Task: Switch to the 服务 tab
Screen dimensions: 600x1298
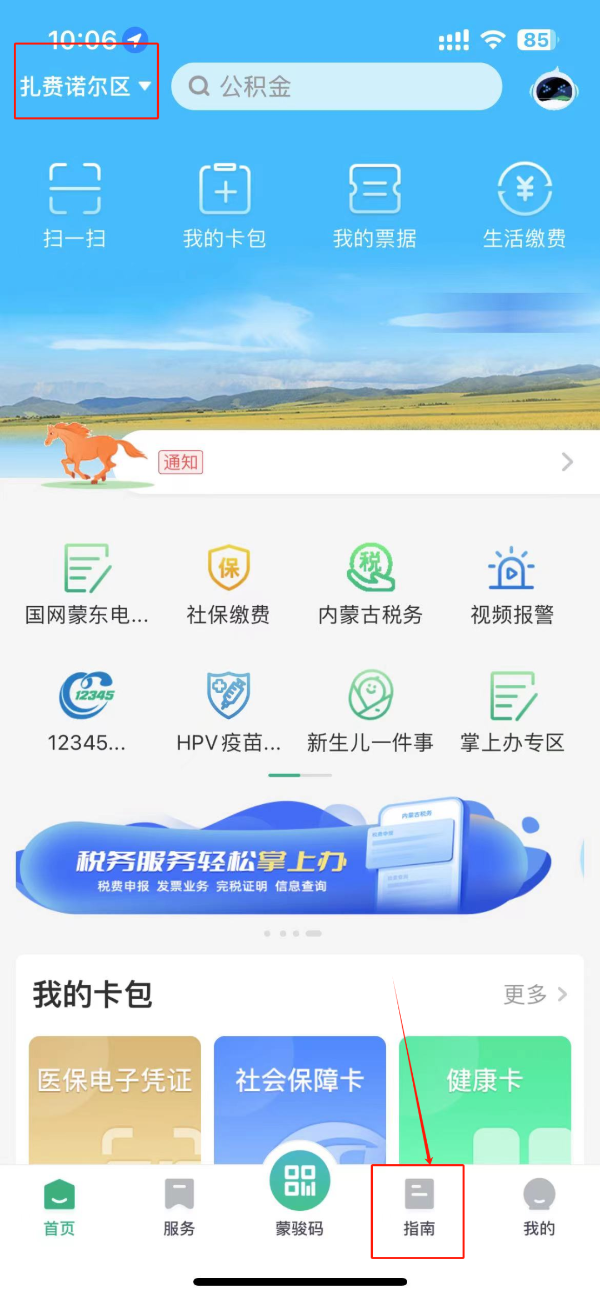Action: point(179,1208)
